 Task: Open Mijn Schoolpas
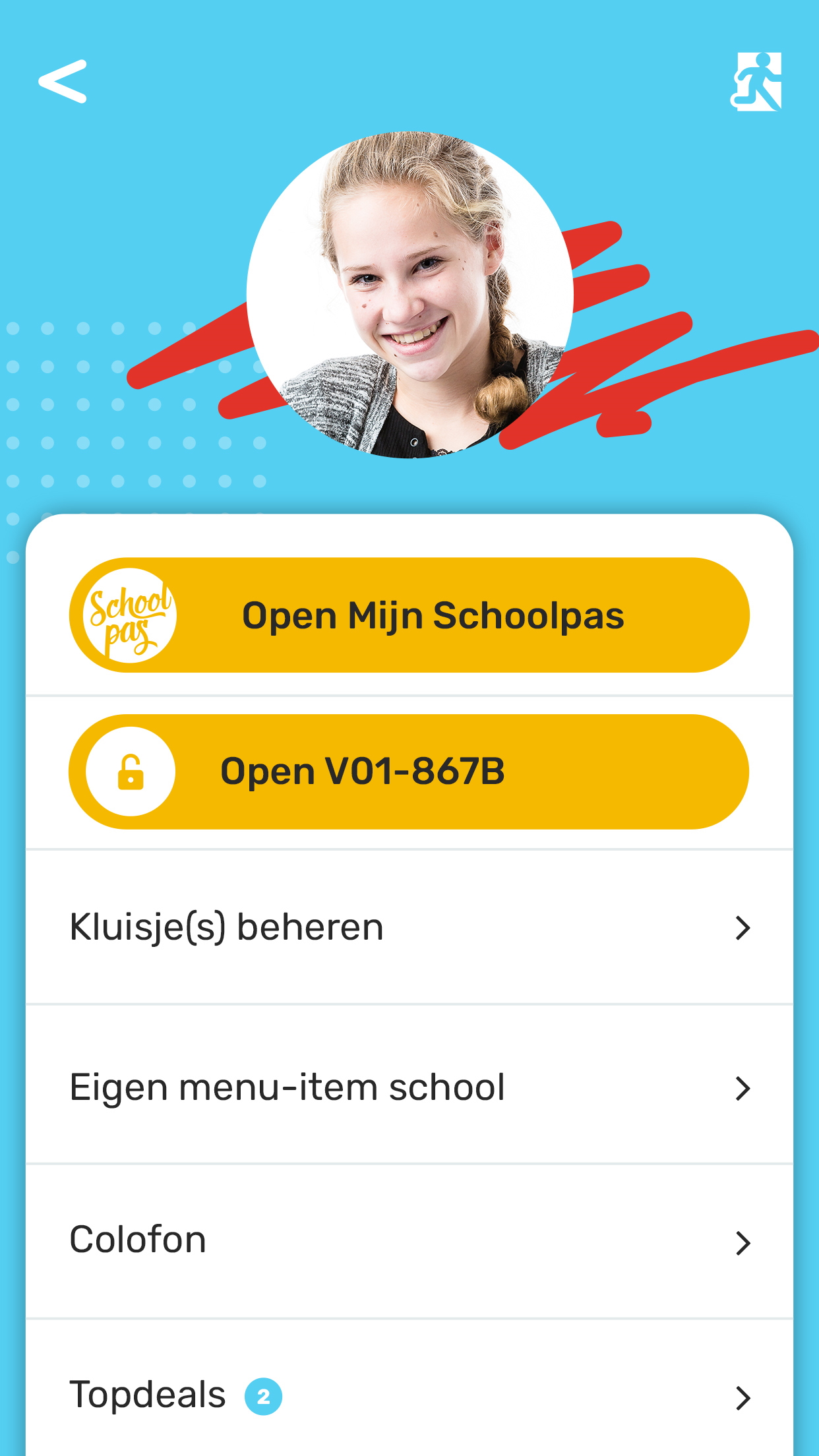409,615
